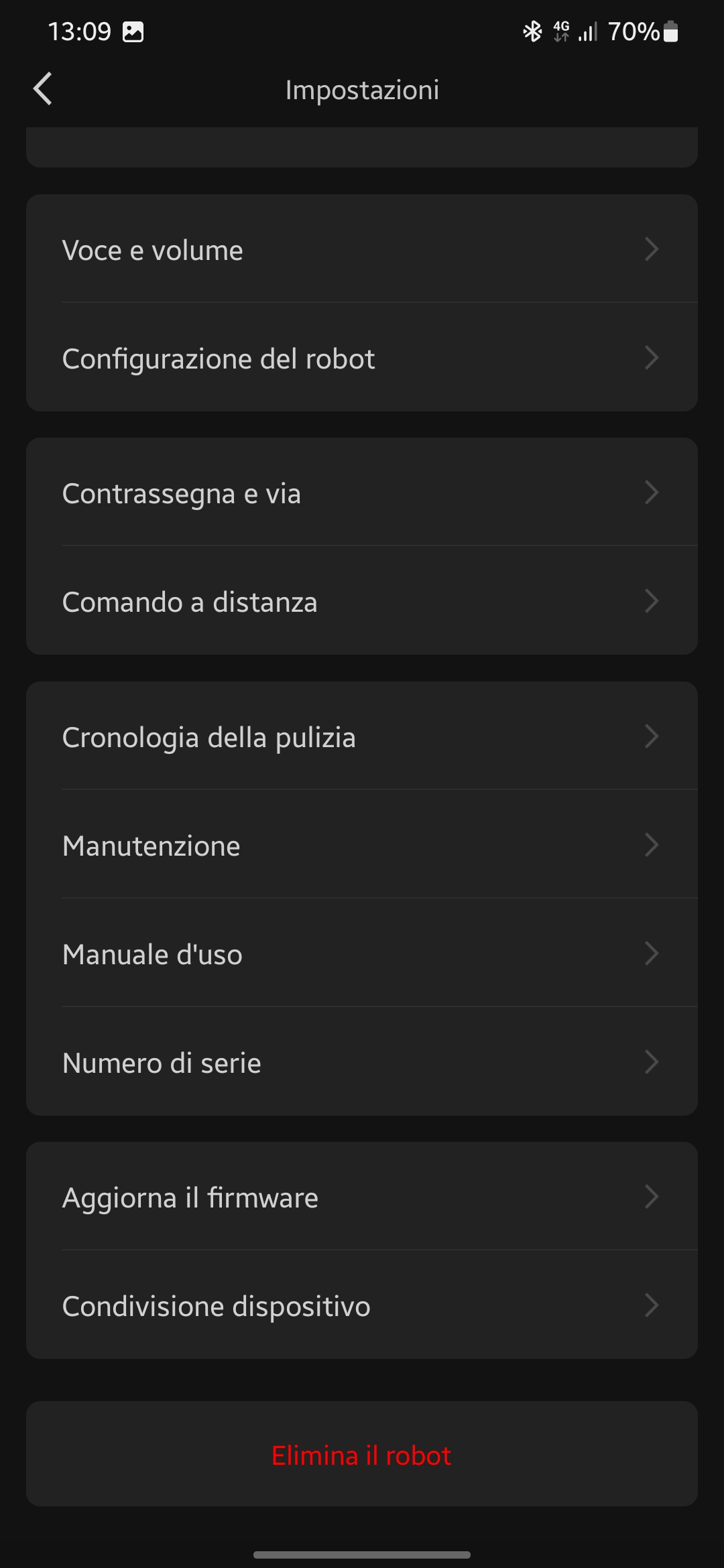Open the Manuale d'uso
This screenshot has height=1568, width=724.
[x=362, y=954]
